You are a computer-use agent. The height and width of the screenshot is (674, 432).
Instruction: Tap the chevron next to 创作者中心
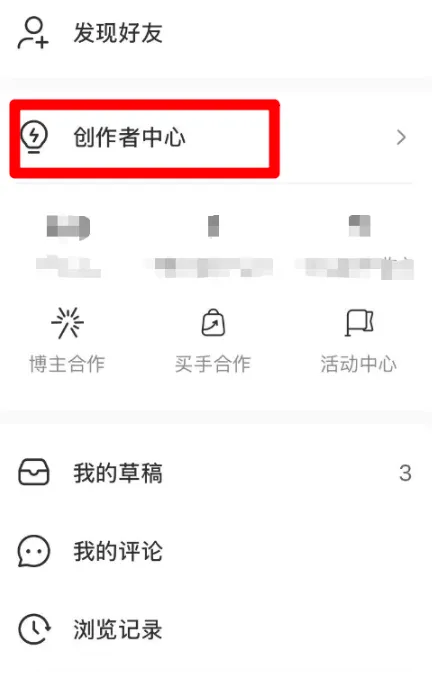click(x=401, y=138)
